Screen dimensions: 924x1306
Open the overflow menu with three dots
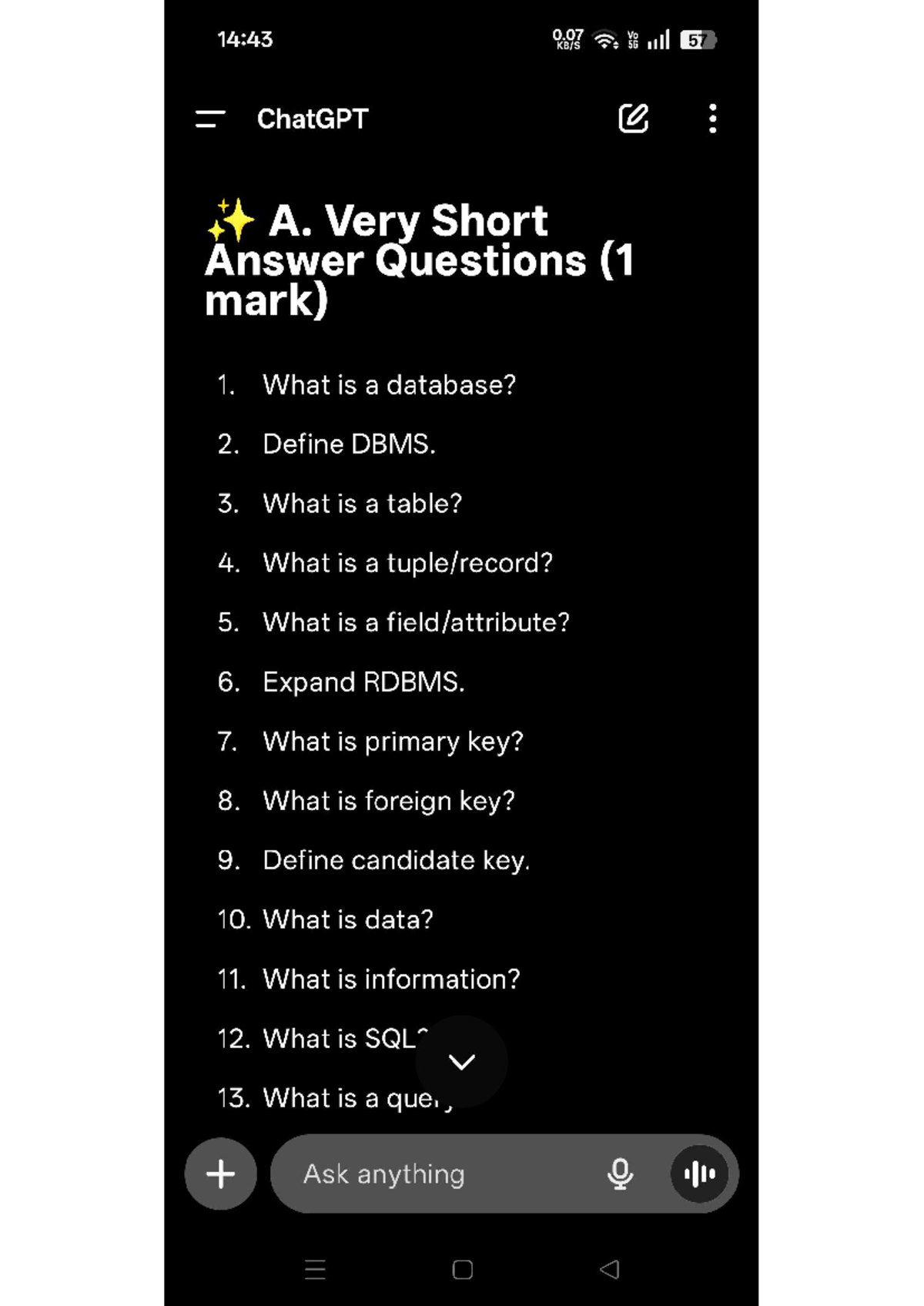point(712,119)
